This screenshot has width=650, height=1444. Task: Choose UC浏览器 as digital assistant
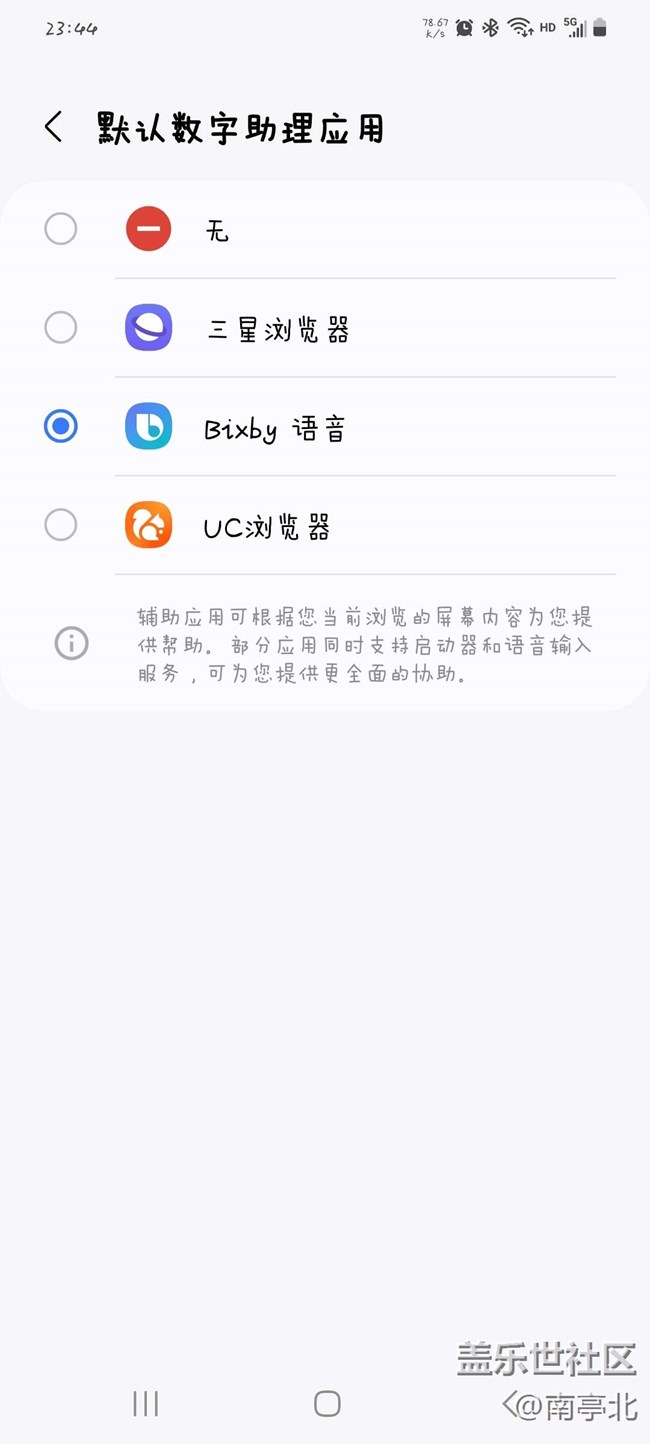pos(325,525)
